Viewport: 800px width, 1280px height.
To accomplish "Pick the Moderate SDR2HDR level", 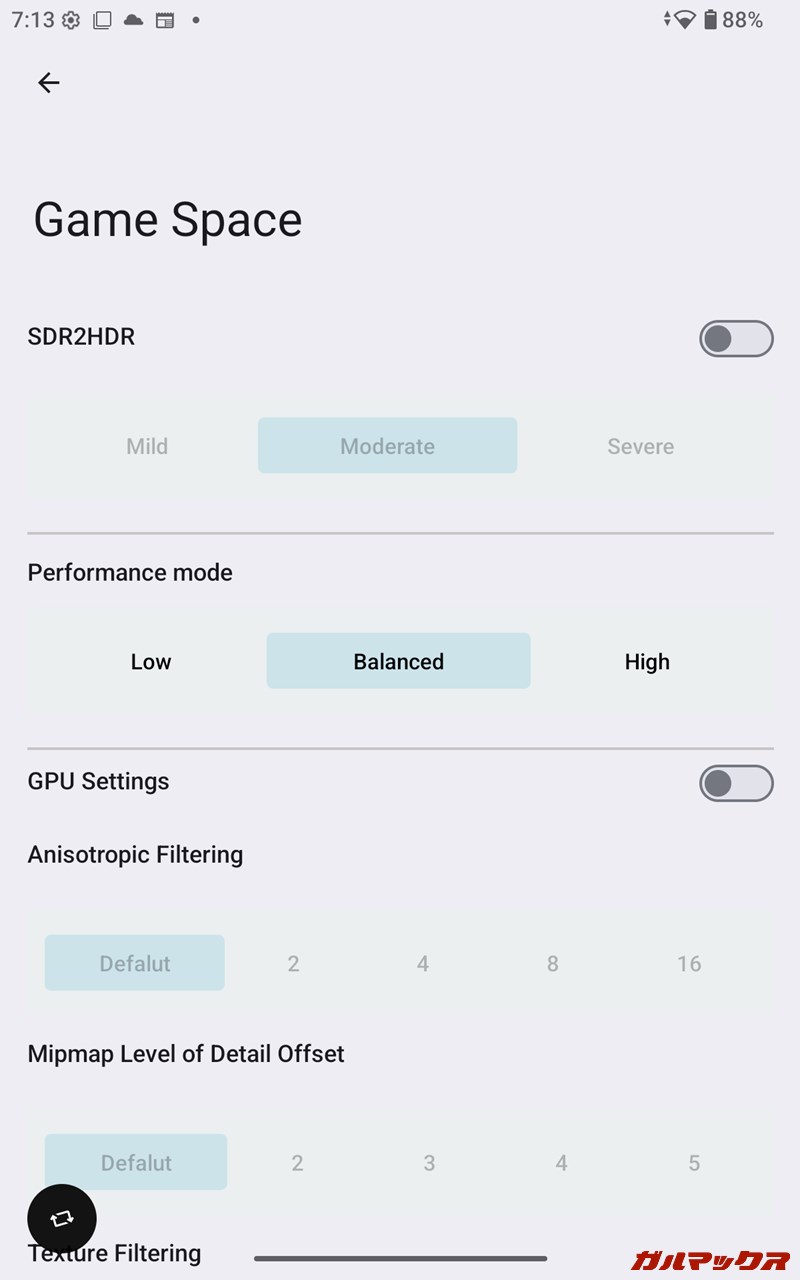I will pos(387,446).
